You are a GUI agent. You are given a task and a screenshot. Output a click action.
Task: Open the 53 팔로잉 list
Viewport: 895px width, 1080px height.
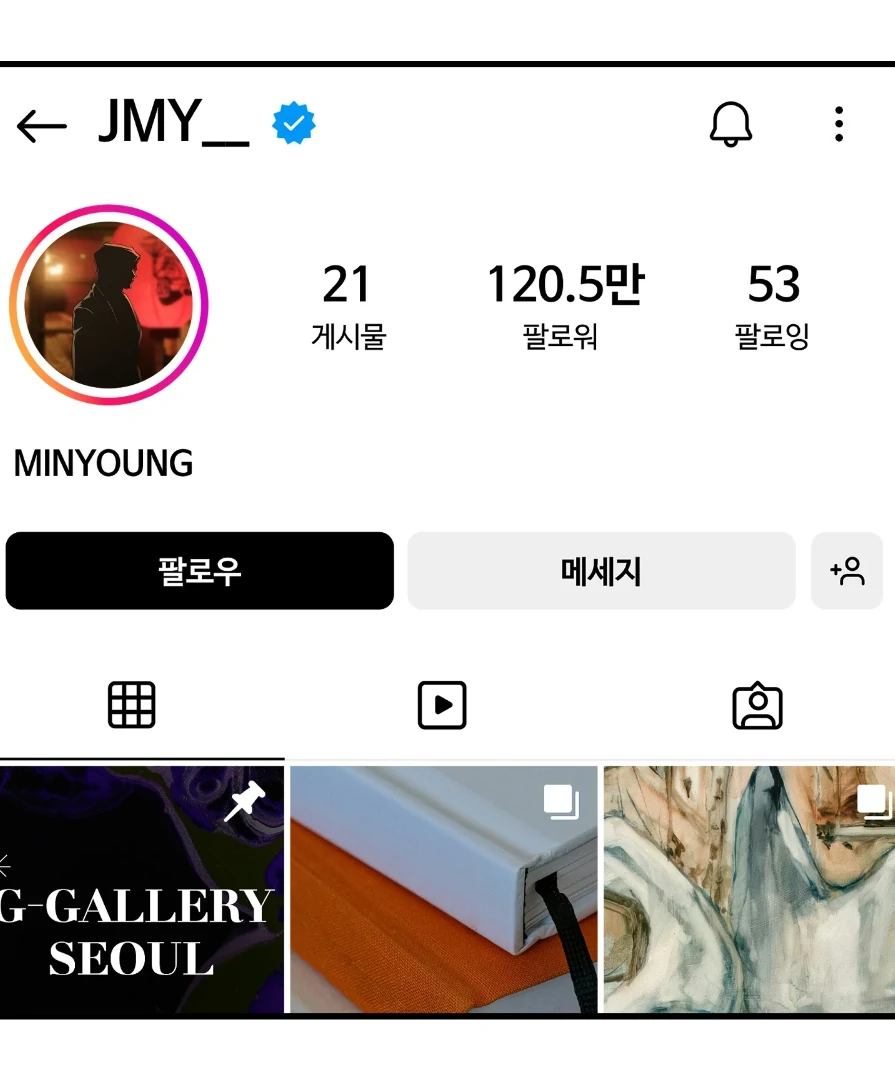click(772, 305)
